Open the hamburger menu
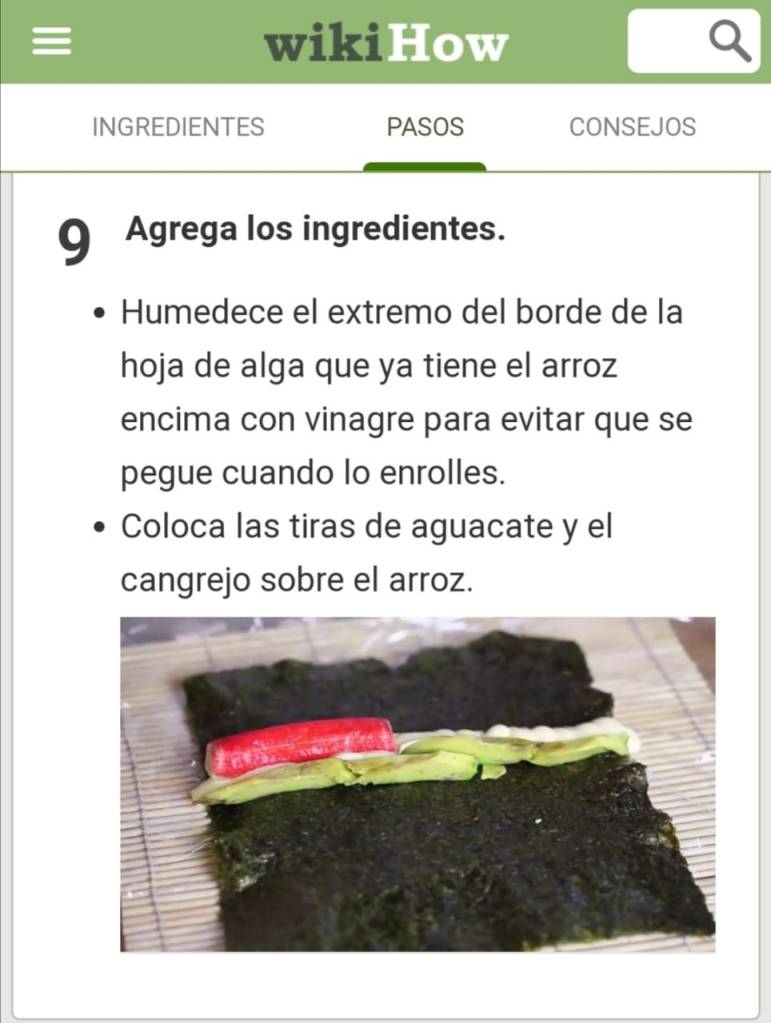This screenshot has width=771, height=1023. [52, 41]
